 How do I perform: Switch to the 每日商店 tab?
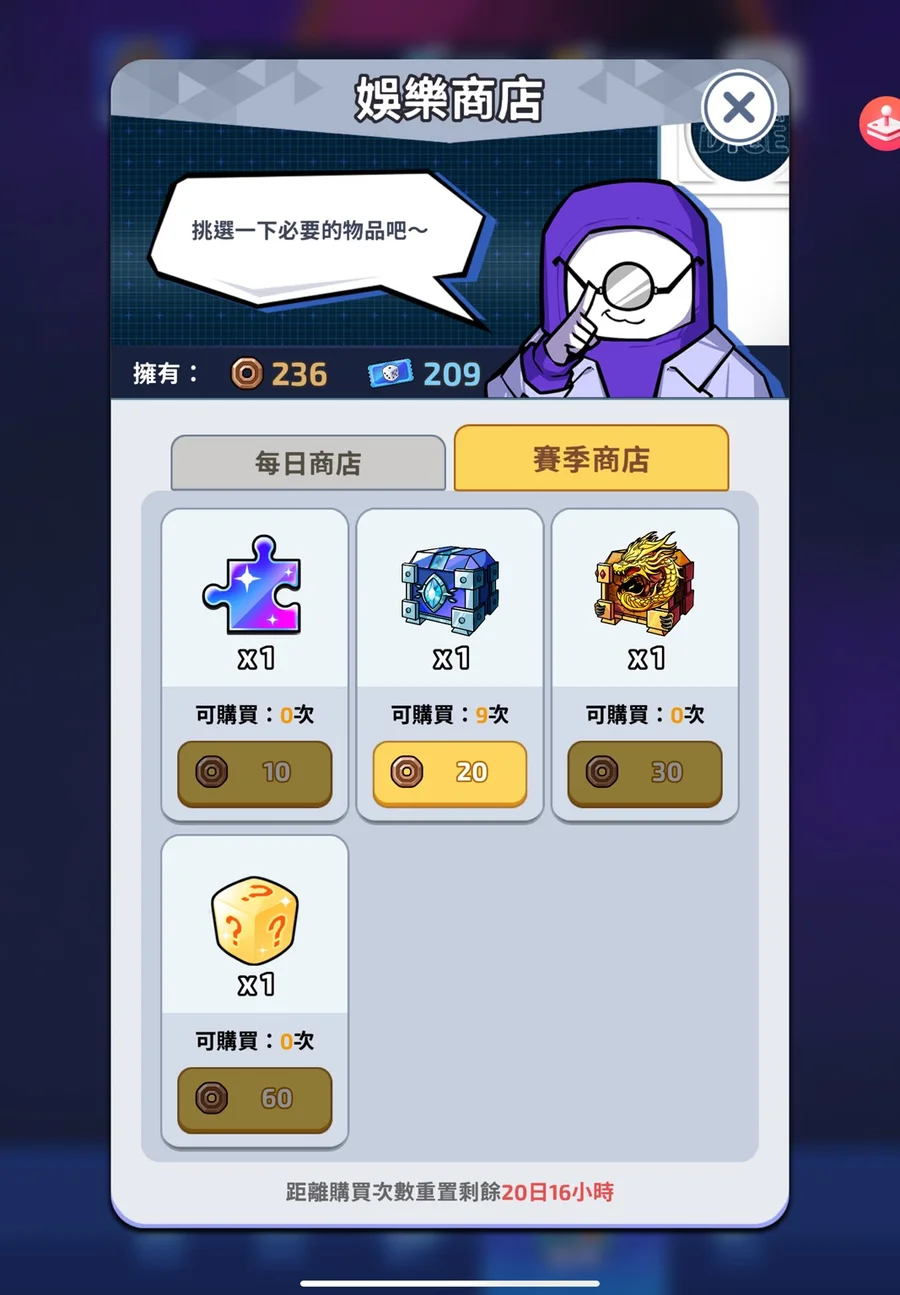point(308,463)
